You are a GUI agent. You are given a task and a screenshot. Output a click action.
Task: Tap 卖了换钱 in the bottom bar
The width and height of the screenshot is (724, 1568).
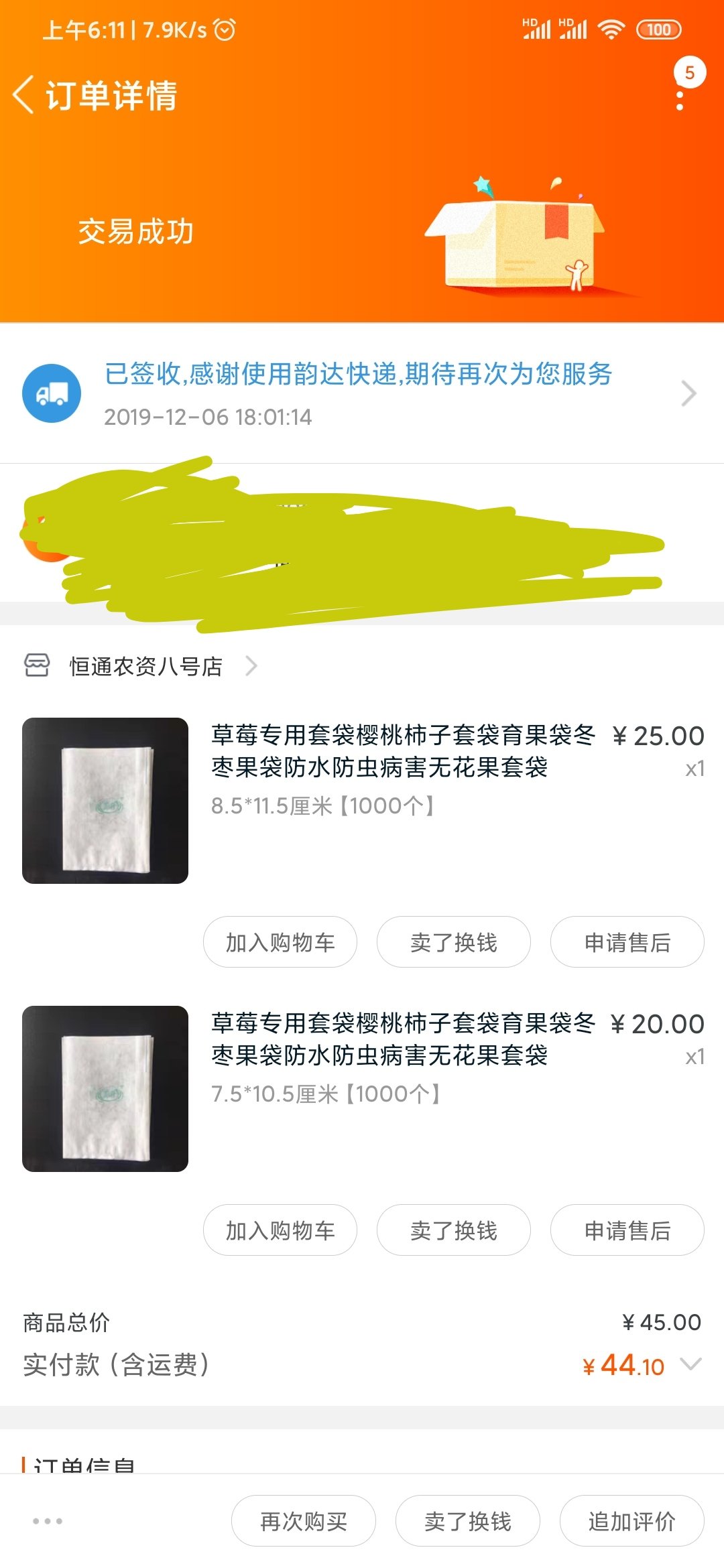(x=468, y=1521)
